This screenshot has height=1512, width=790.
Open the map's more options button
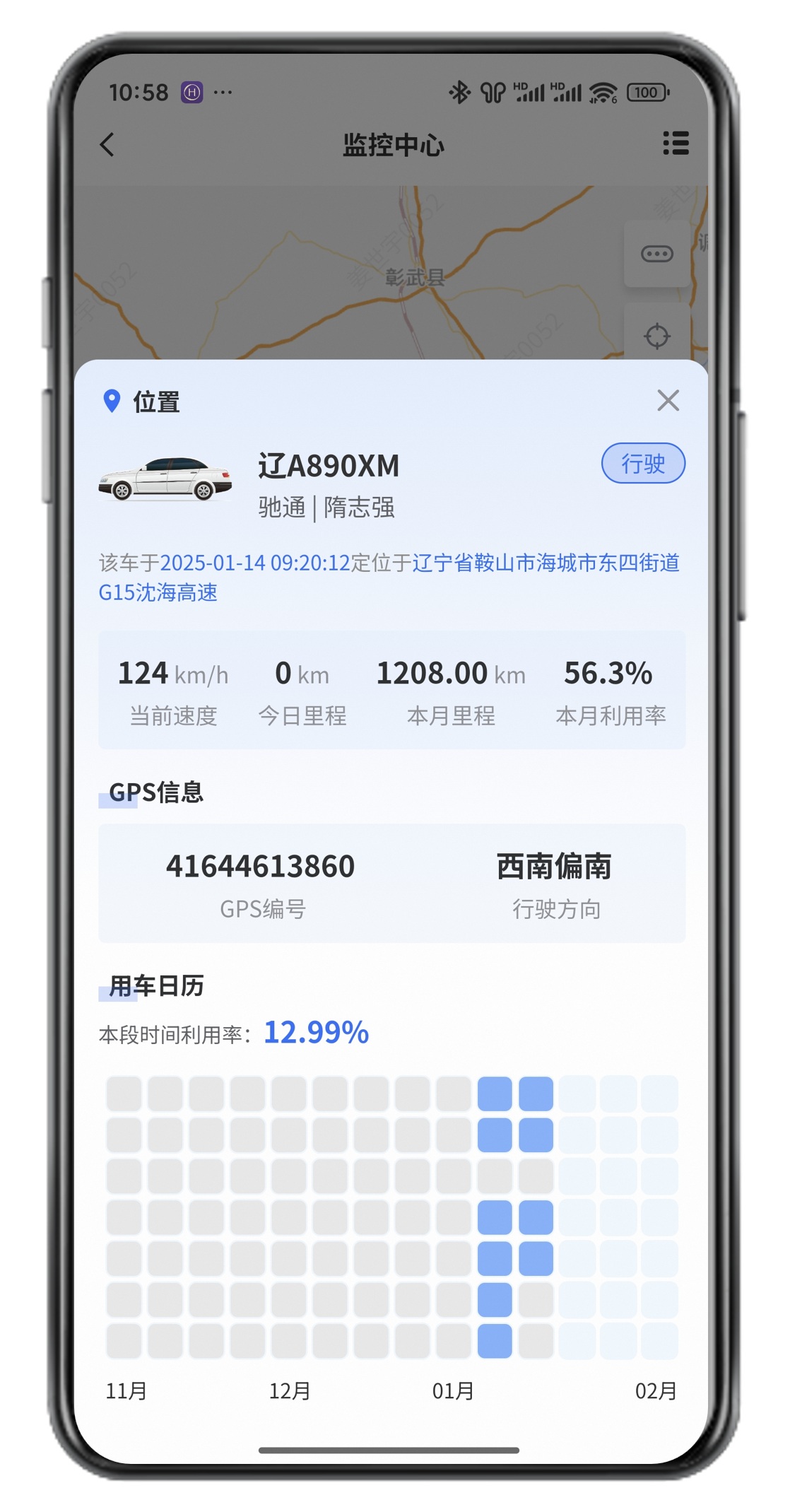click(x=656, y=254)
